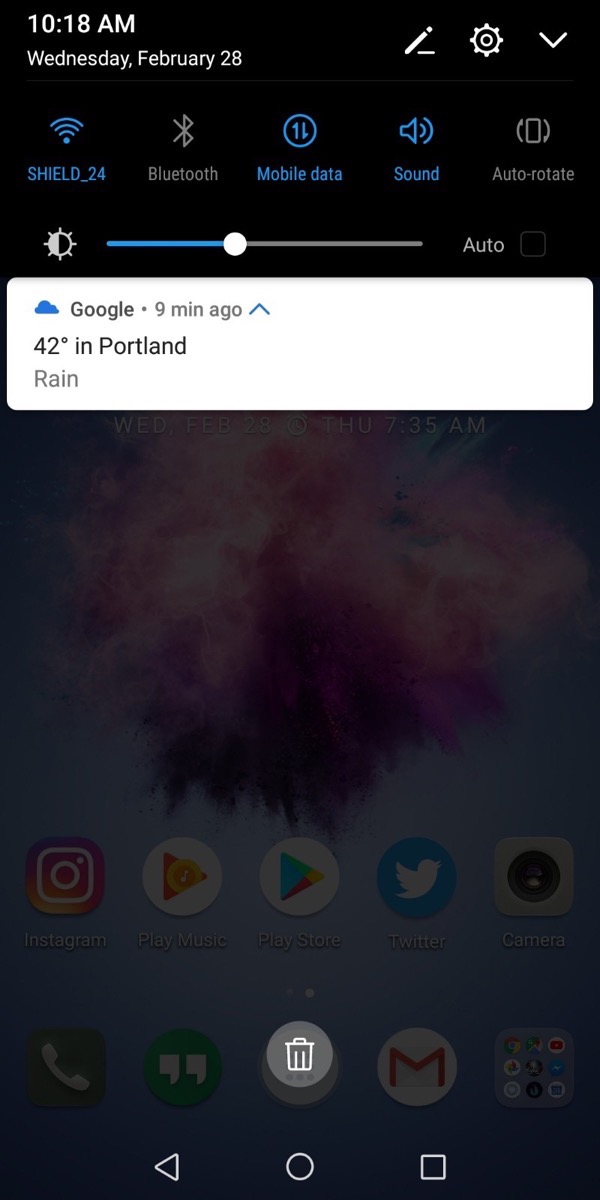The width and height of the screenshot is (600, 1200).
Task: Go back using the navigation bar
Action: (x=167, y=1166)
